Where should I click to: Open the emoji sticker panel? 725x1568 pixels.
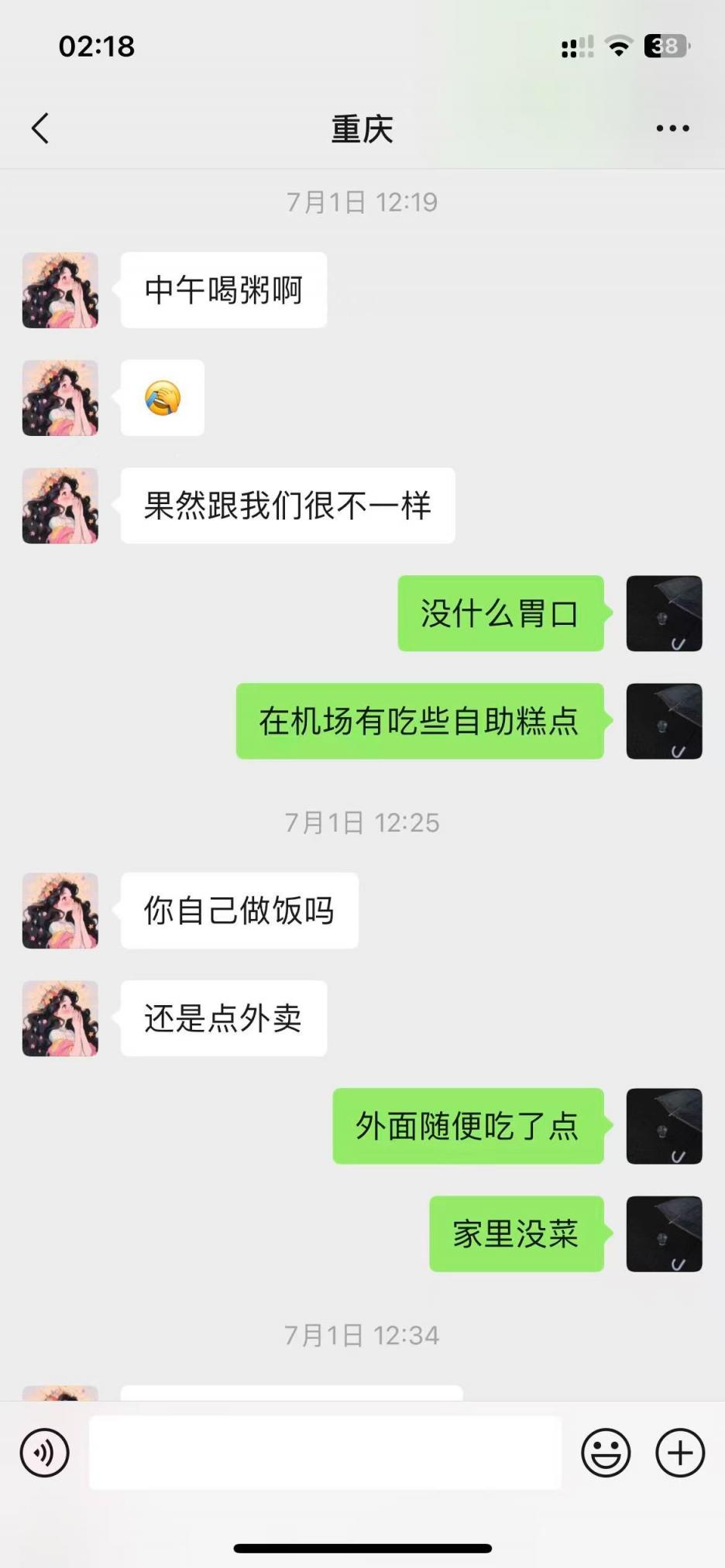[x=606, y=1453]
